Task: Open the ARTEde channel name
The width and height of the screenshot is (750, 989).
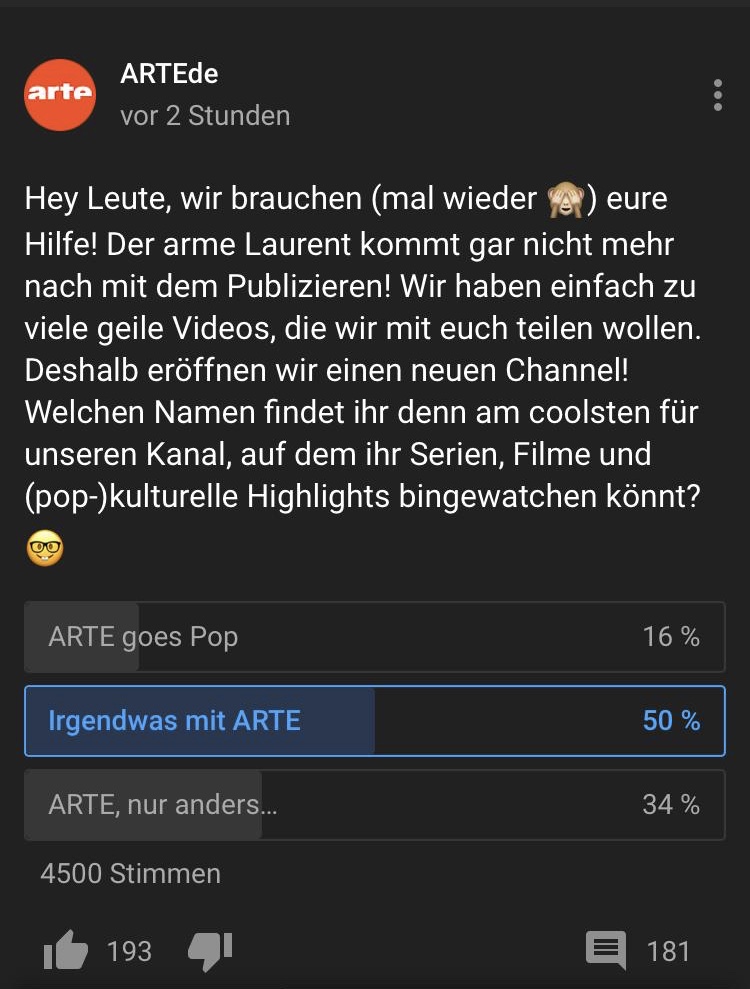Action: [169, 74]
